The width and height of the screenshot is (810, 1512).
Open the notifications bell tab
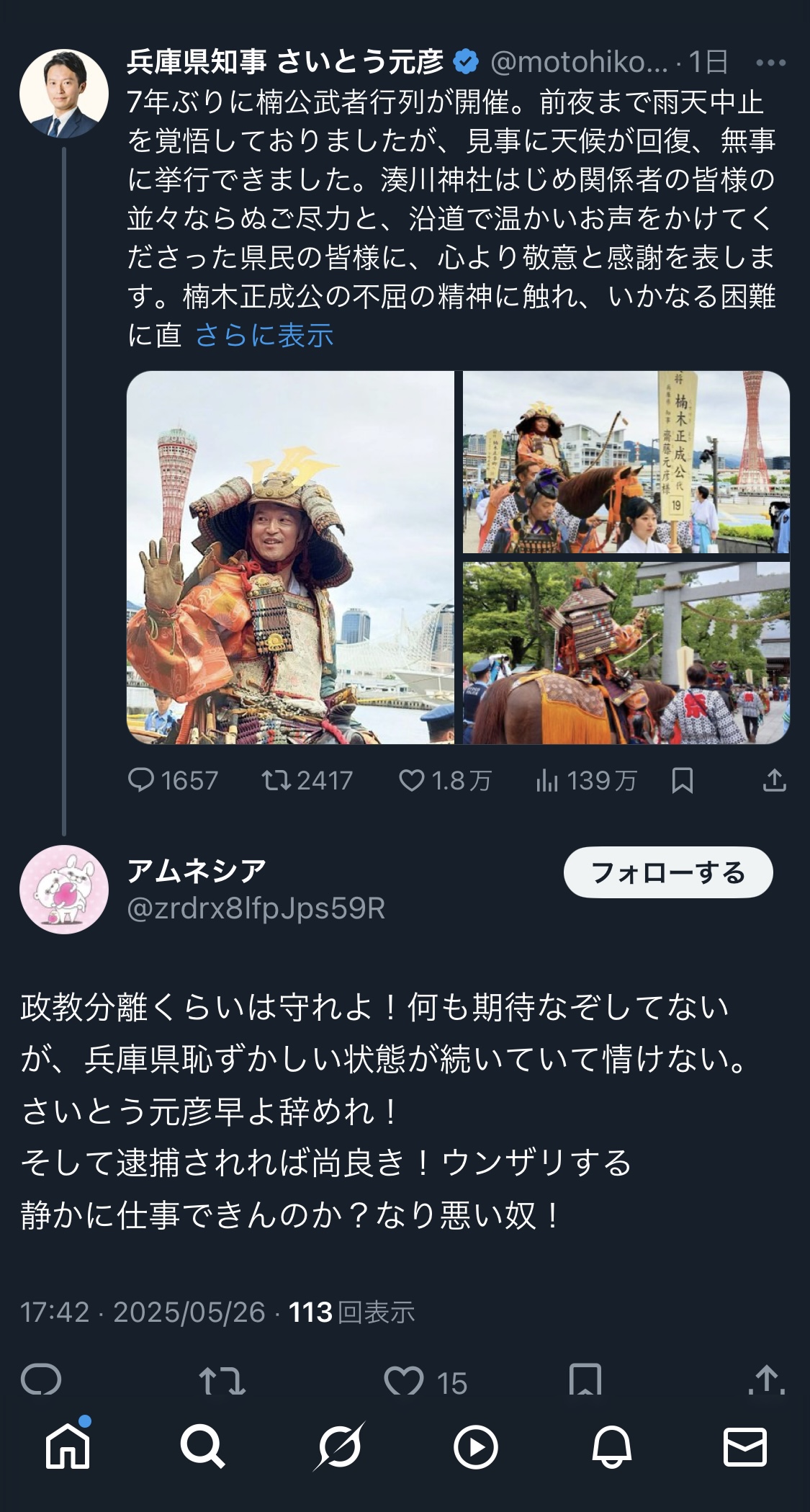[611, 1446]
